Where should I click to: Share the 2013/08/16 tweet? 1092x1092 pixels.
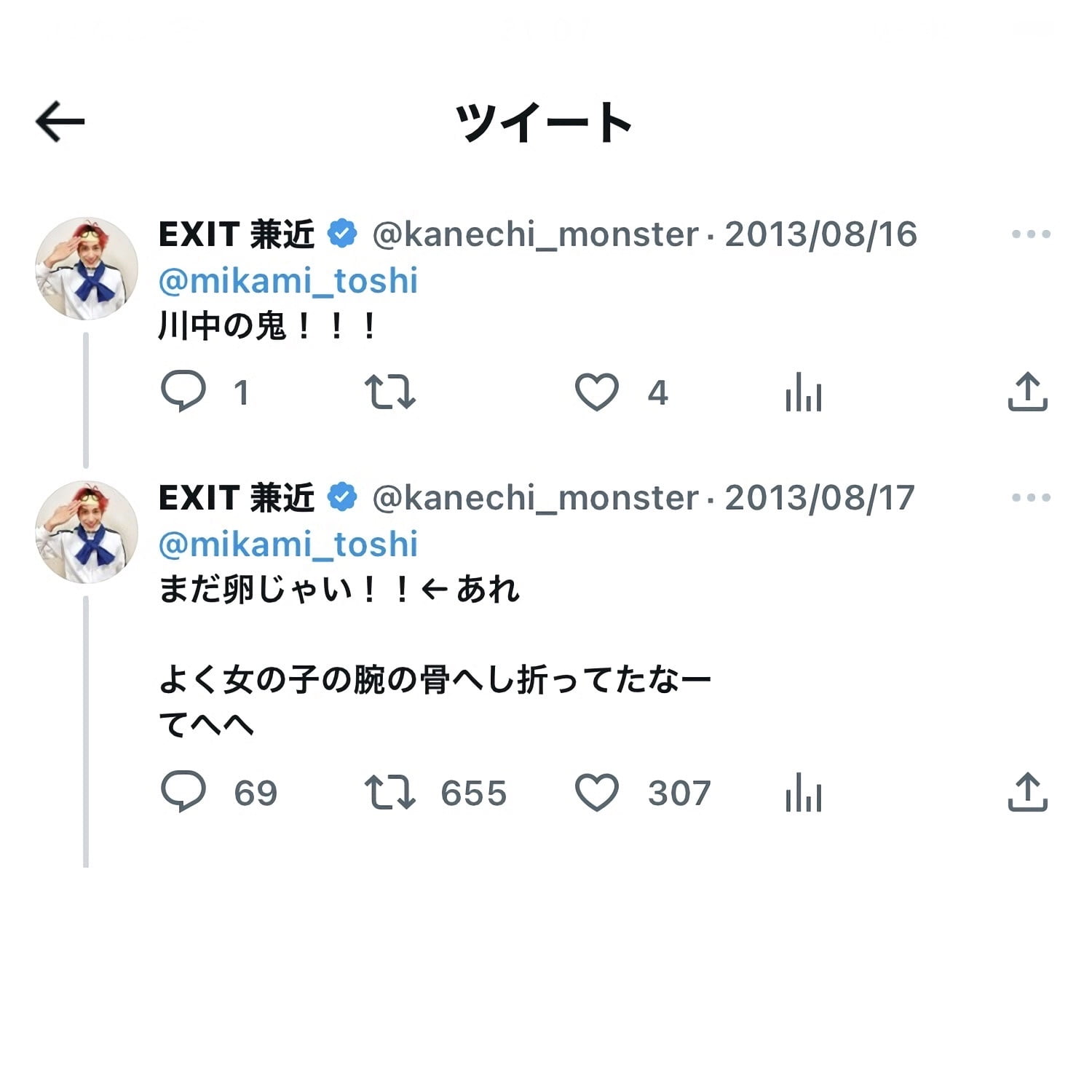(1027, 392)
